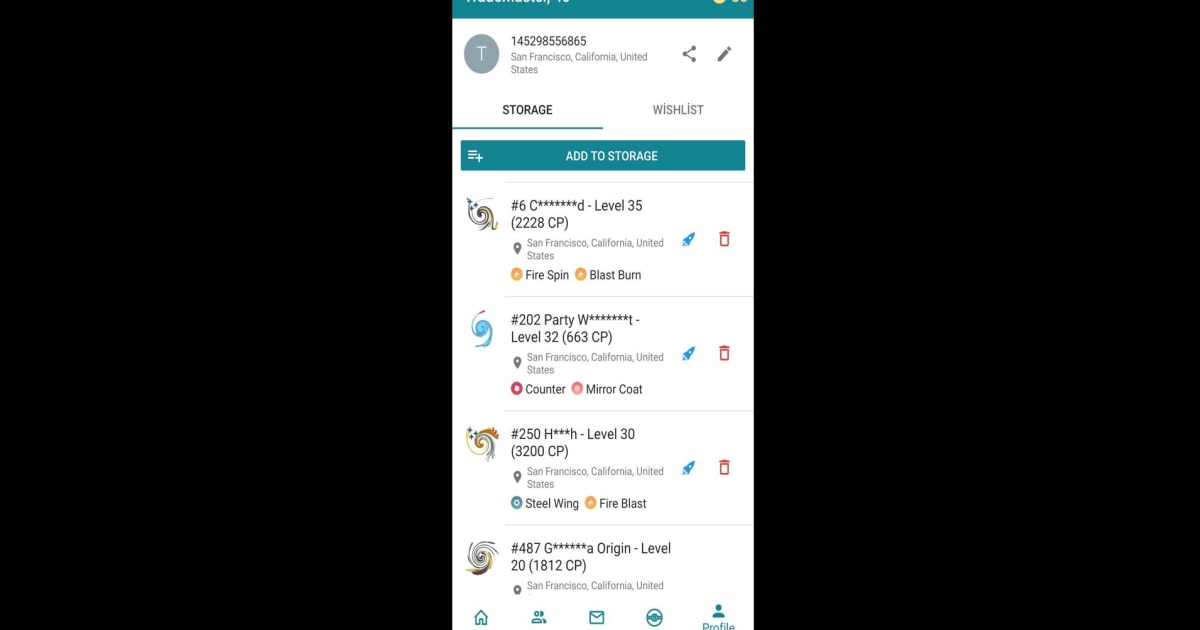Delete the #250 Level 30 entry

(724, 467)
